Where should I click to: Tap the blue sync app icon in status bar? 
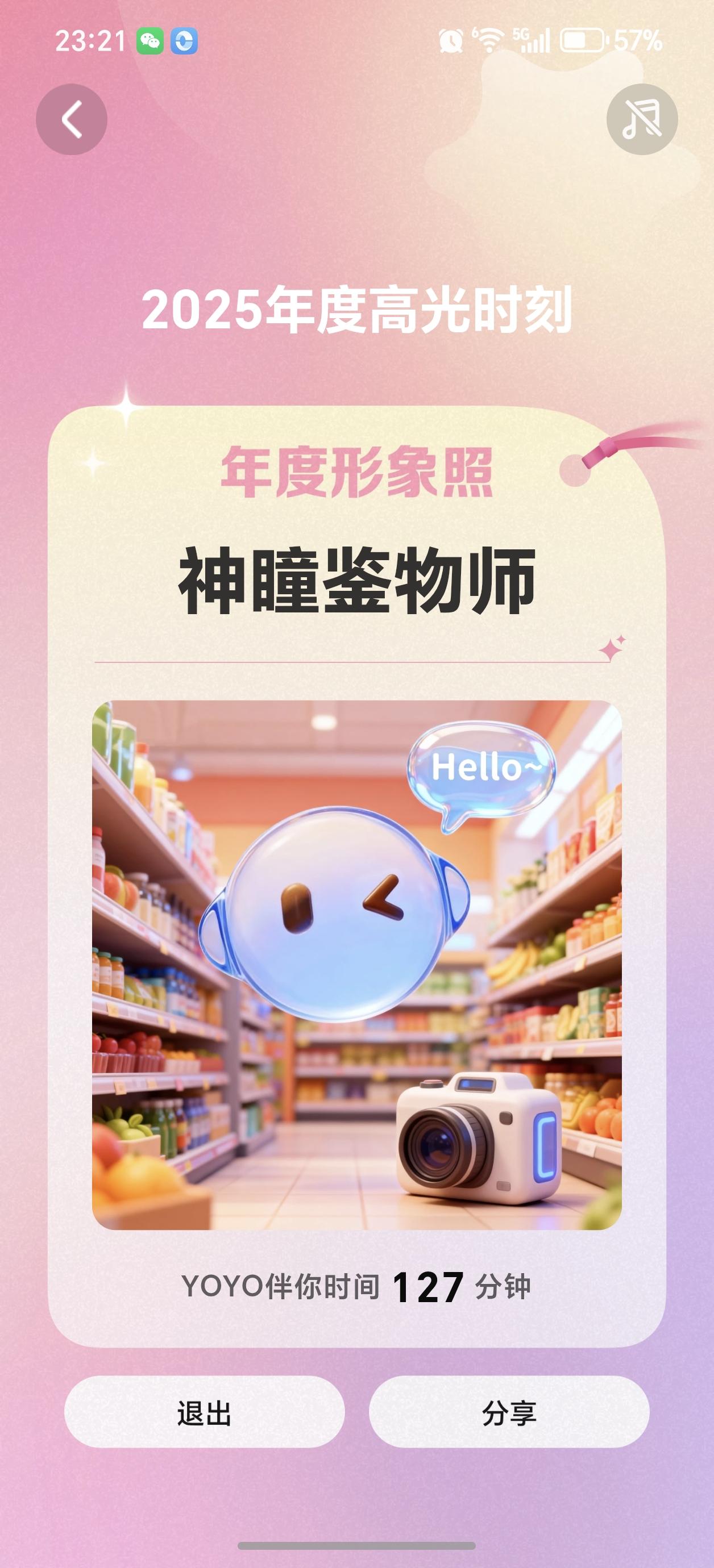point(184,41)
